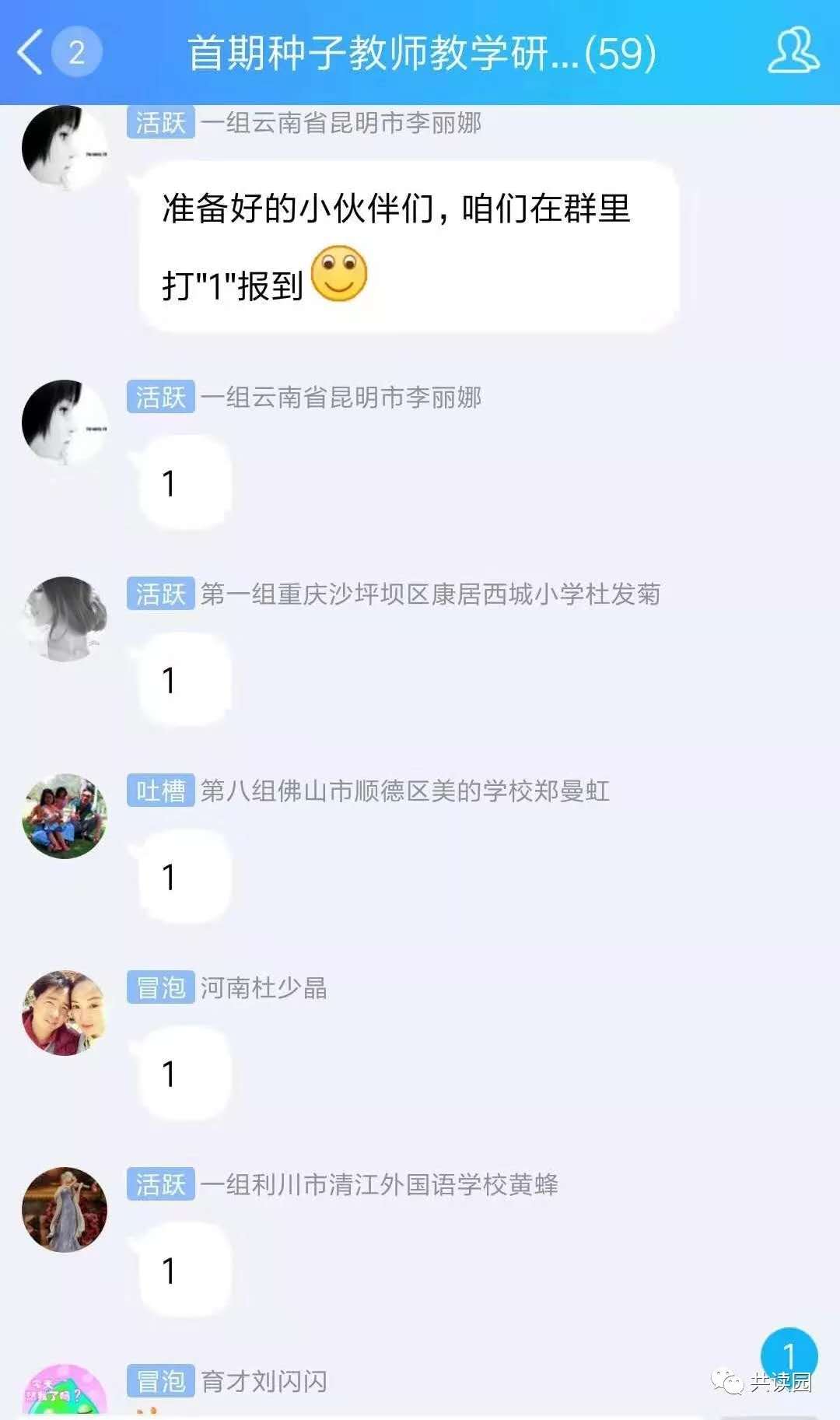Go back to the message list
The image size is (840, 1420).
pyautogui.click(x=31, y=53)
